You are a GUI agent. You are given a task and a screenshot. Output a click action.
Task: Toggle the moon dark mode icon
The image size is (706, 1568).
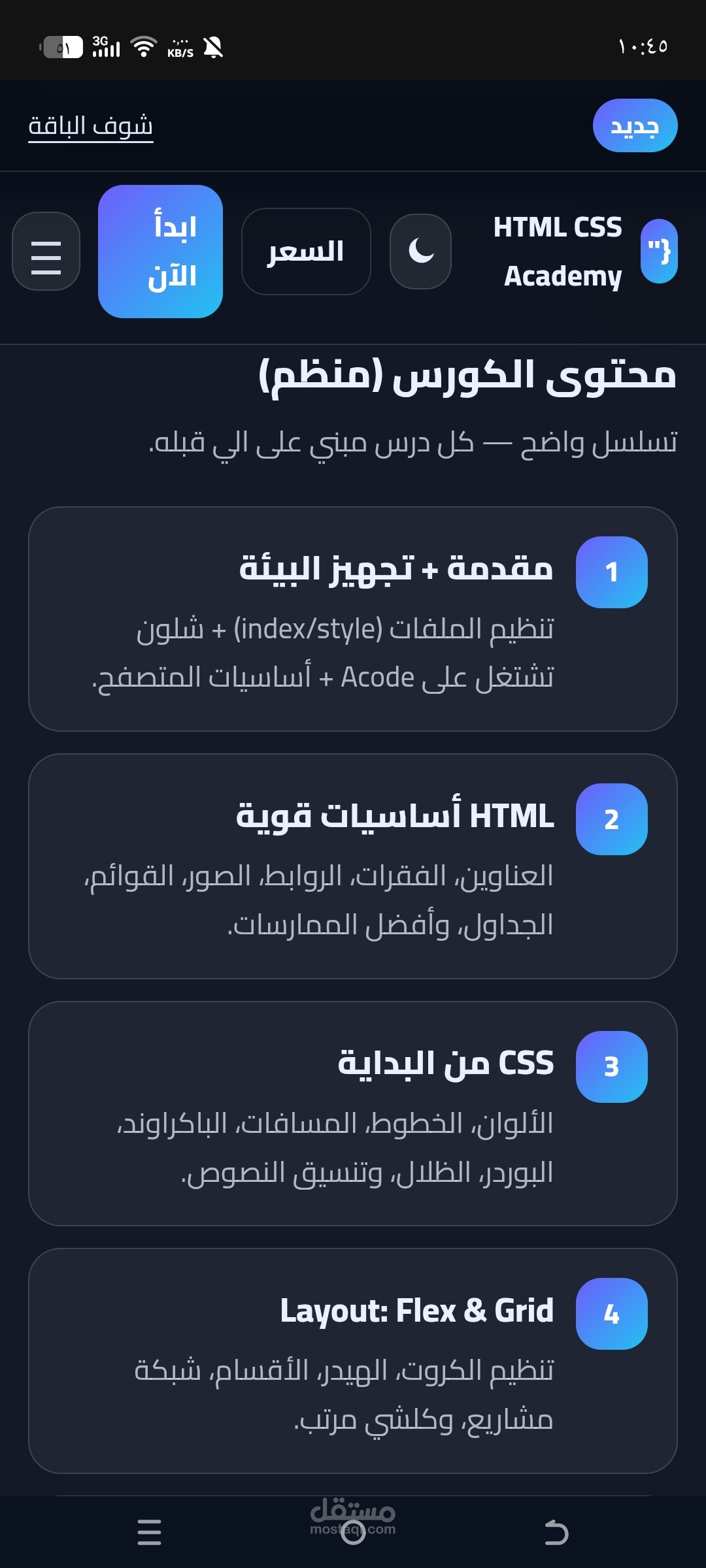point(420,252)
